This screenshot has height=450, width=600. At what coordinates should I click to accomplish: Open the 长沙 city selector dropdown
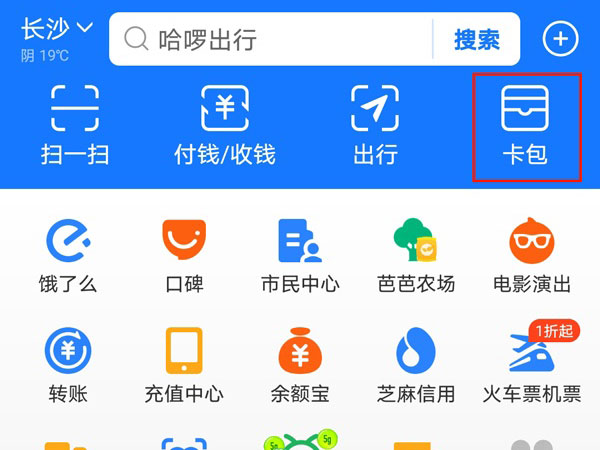(57, 30)
